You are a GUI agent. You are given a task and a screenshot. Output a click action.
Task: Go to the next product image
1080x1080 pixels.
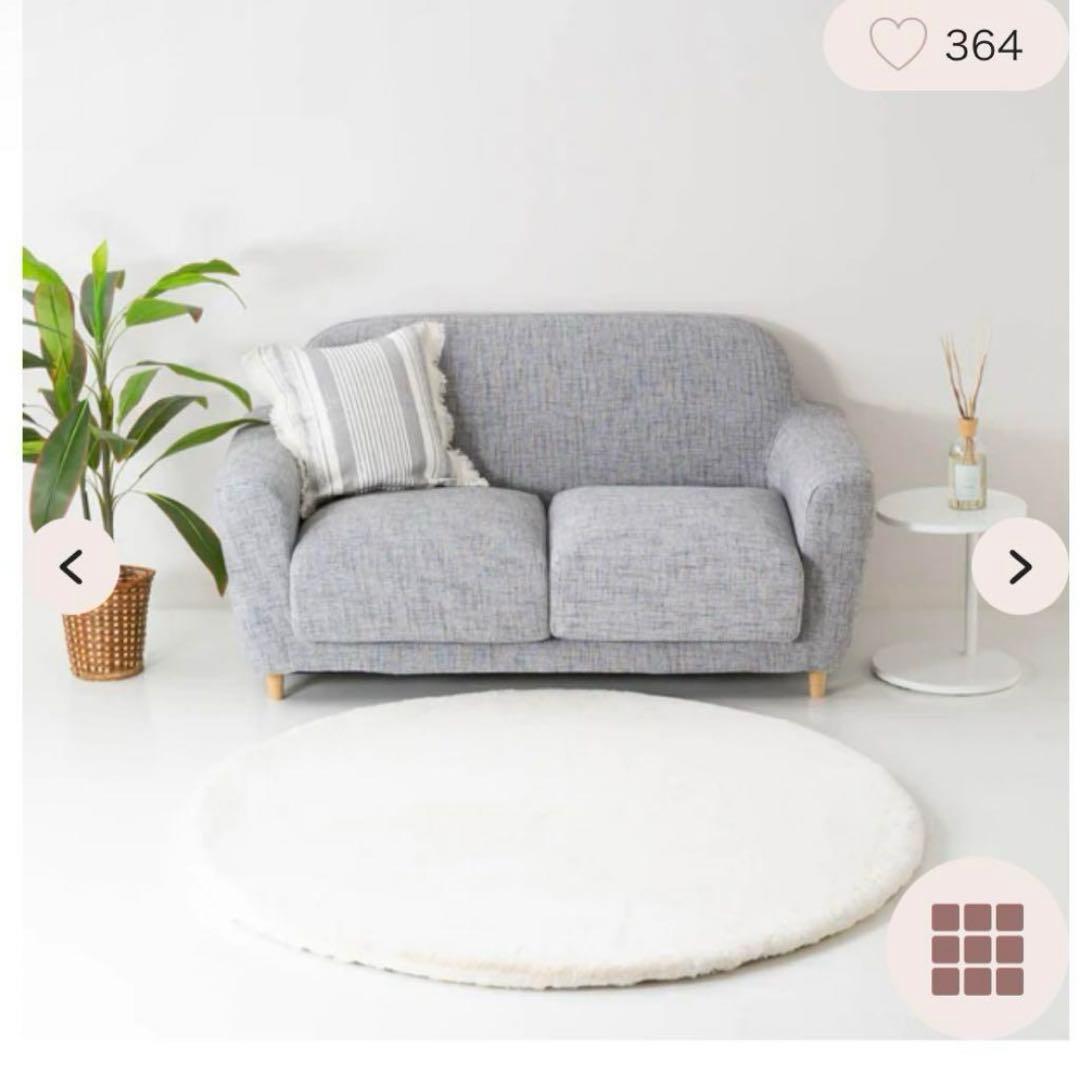pyautogui.click(x=1019, y=567)
